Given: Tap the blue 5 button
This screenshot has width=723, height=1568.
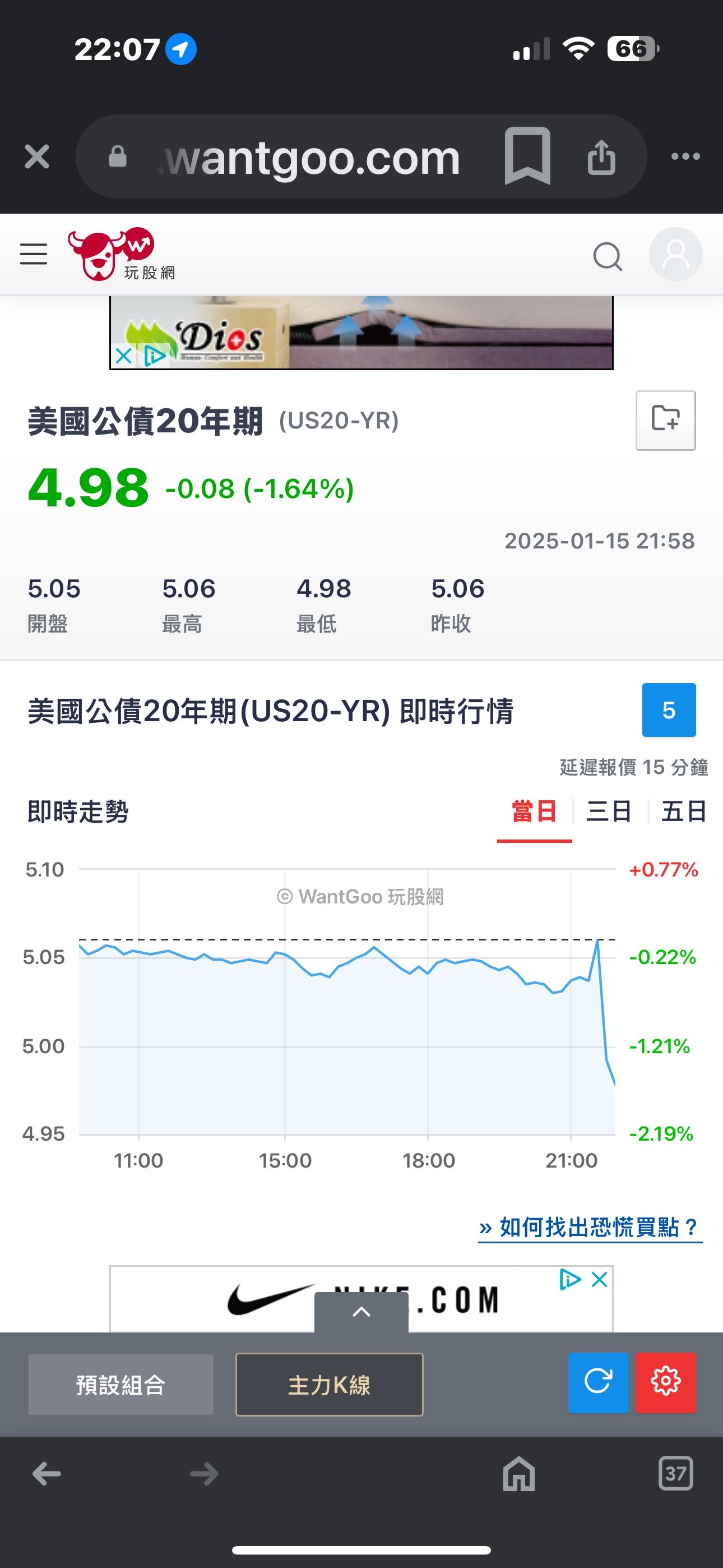Looking at the screenshot, I should 668,710.
